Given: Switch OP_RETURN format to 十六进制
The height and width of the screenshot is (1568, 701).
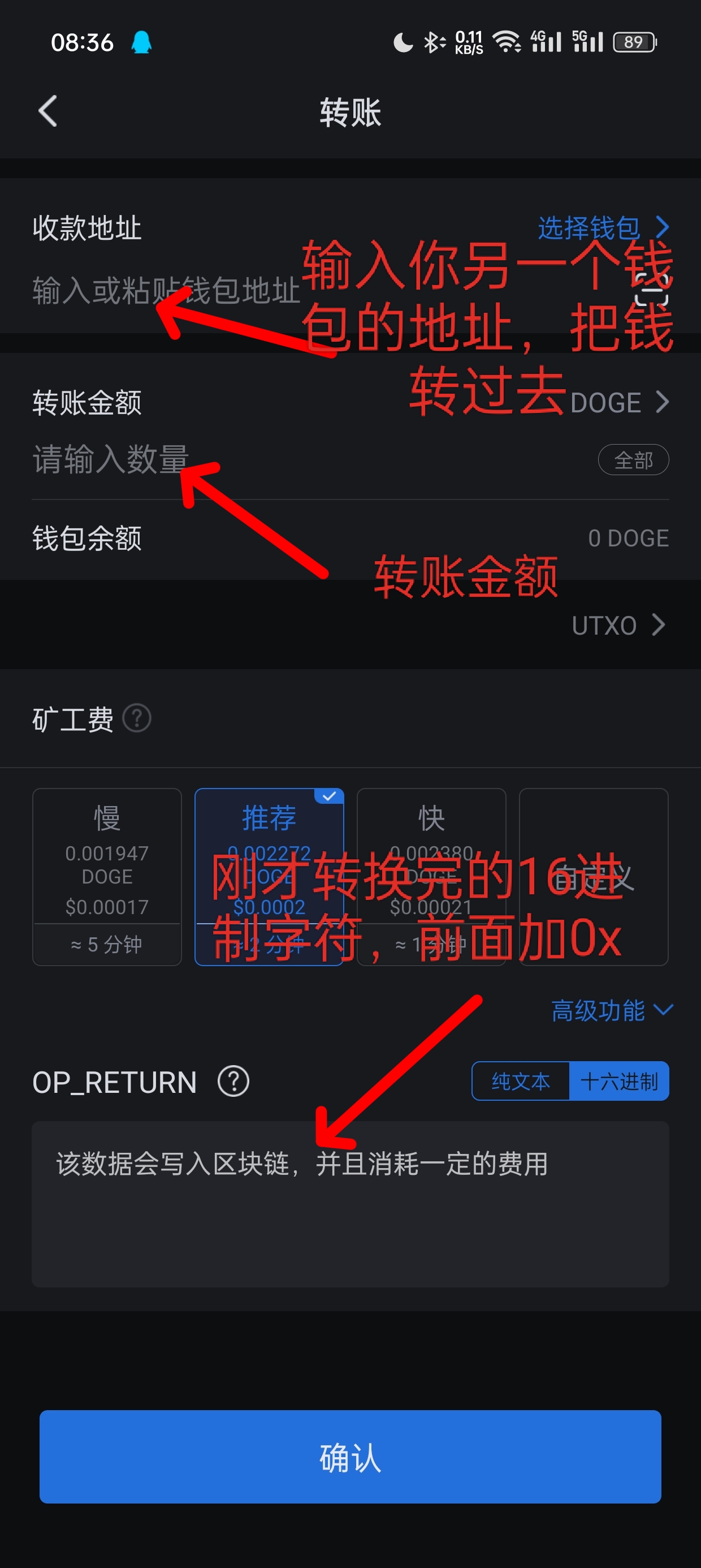Looking at the screenshot, I should point(619,1081).
